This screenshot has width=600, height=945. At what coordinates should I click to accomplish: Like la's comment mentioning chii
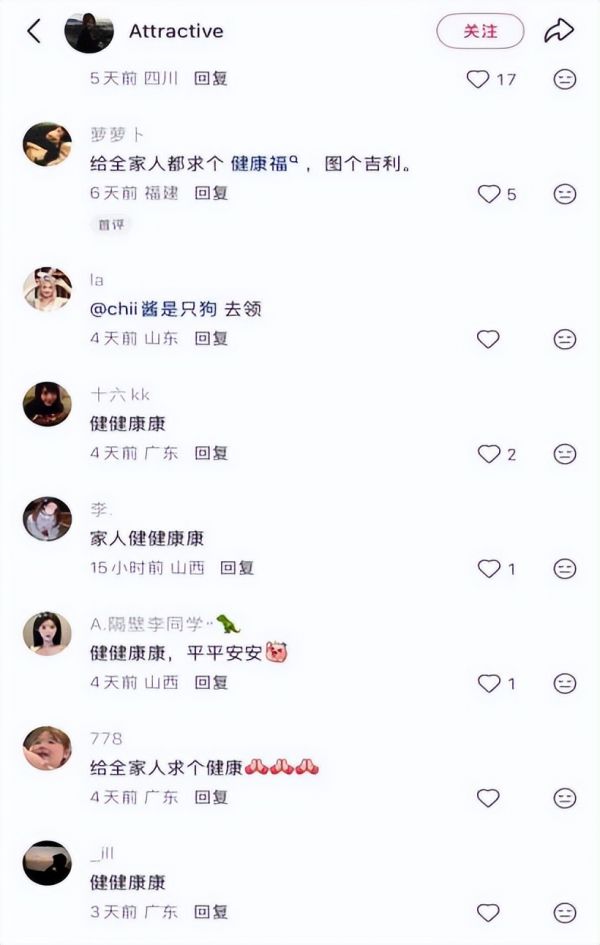point(488,339)
